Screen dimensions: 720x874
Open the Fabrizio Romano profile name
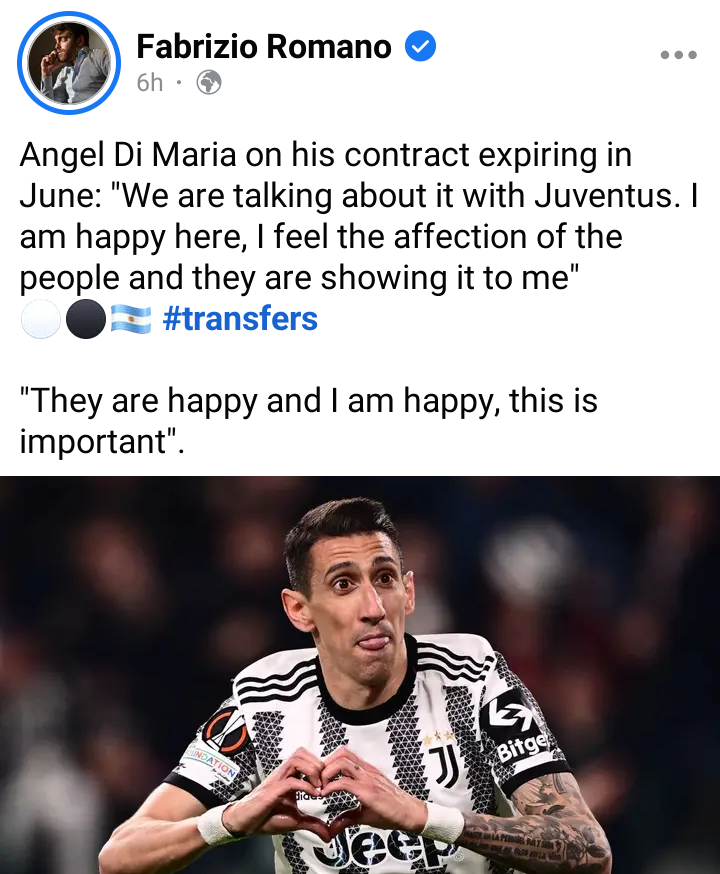[263, 46]
